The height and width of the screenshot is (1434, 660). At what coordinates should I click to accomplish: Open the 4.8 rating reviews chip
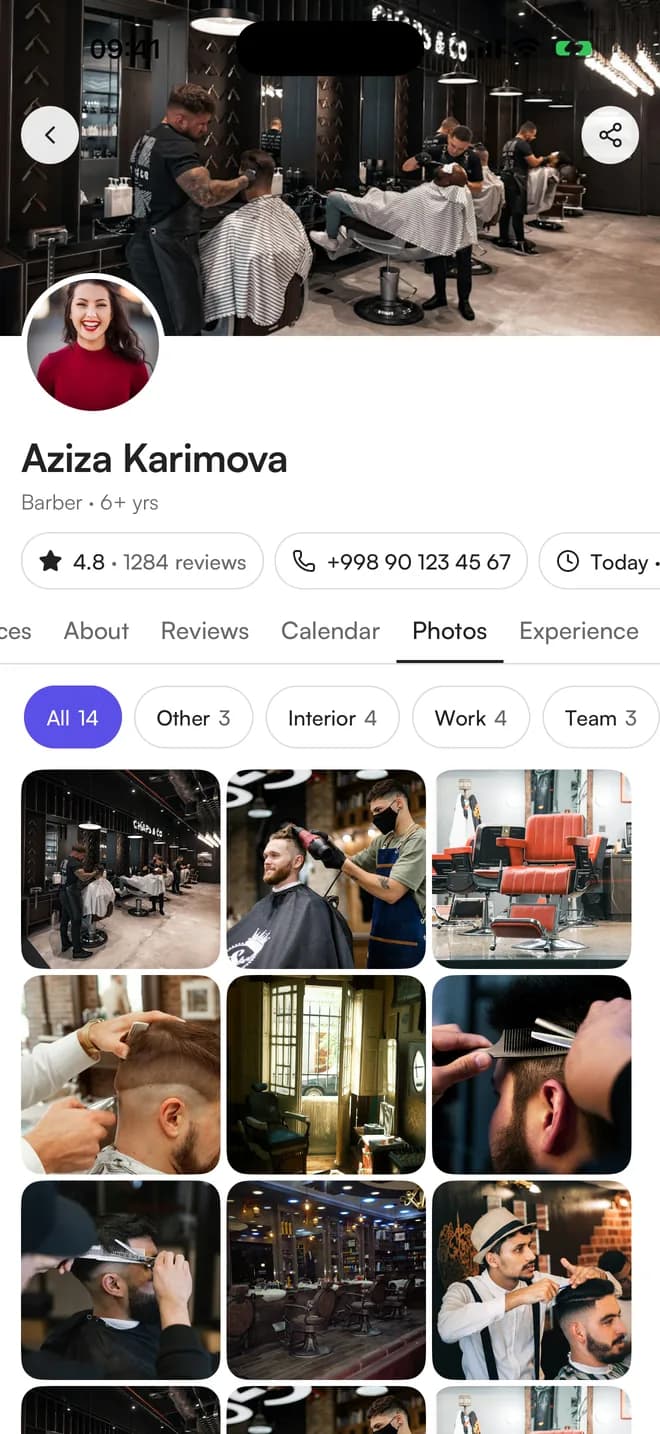142,561
